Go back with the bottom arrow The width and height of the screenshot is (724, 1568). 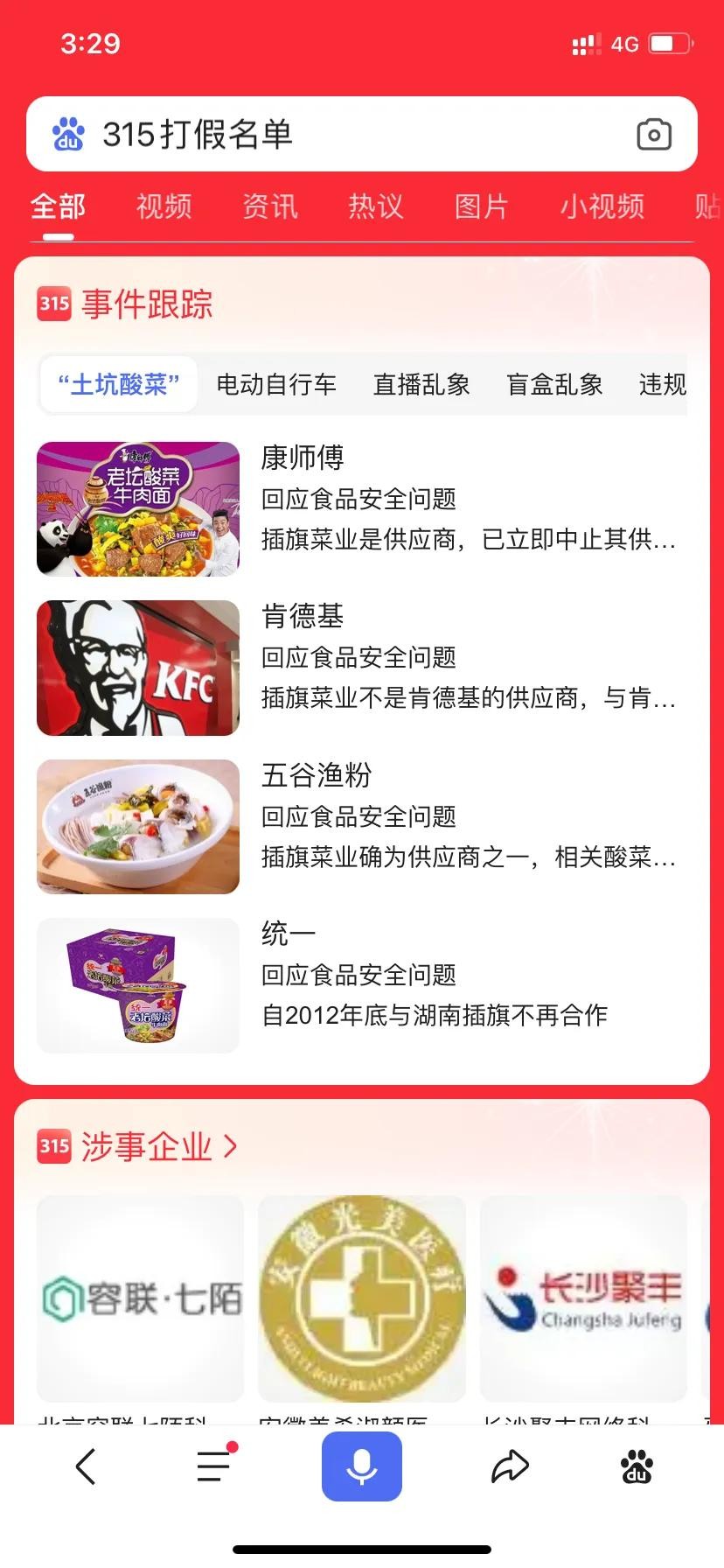(86, 1466)
